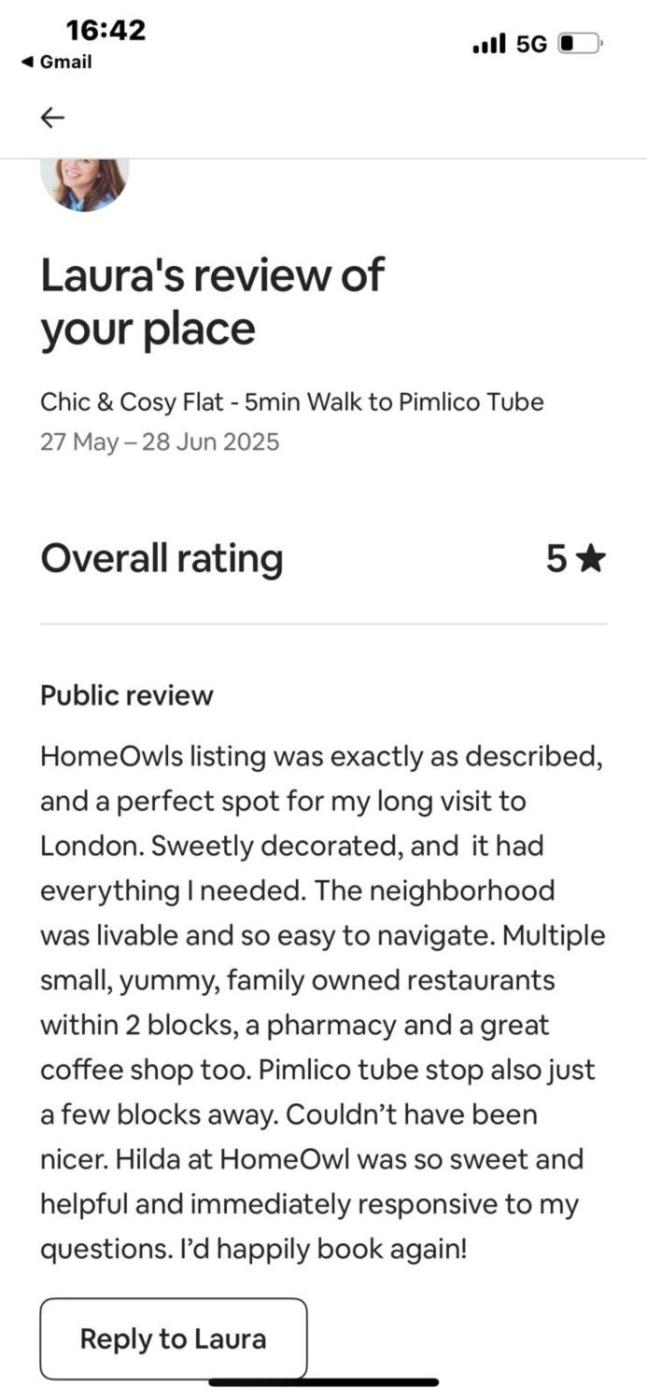
Task: Tap Reply to Laura button
Action: pyautogui.click(x=173, y=1339)
